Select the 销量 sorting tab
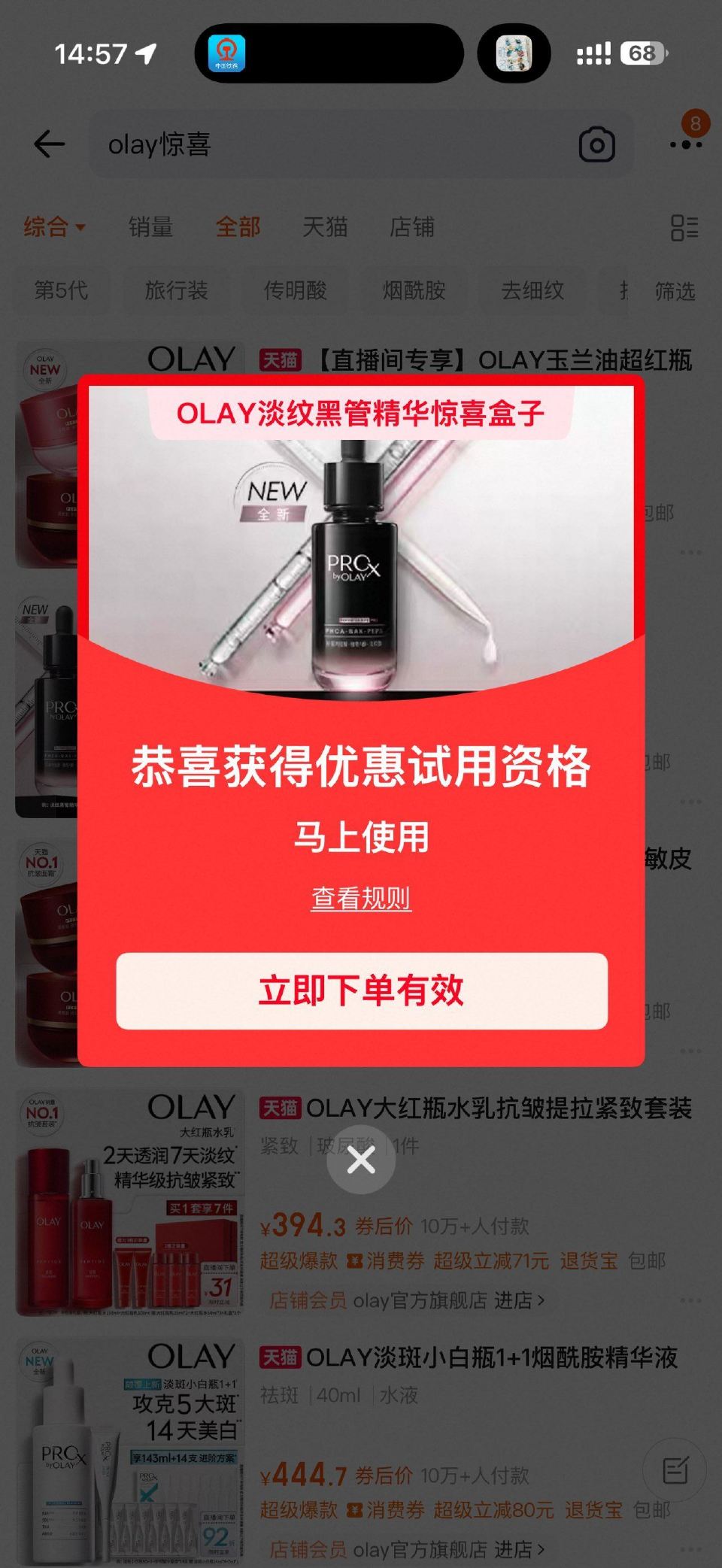 [153, 227]
